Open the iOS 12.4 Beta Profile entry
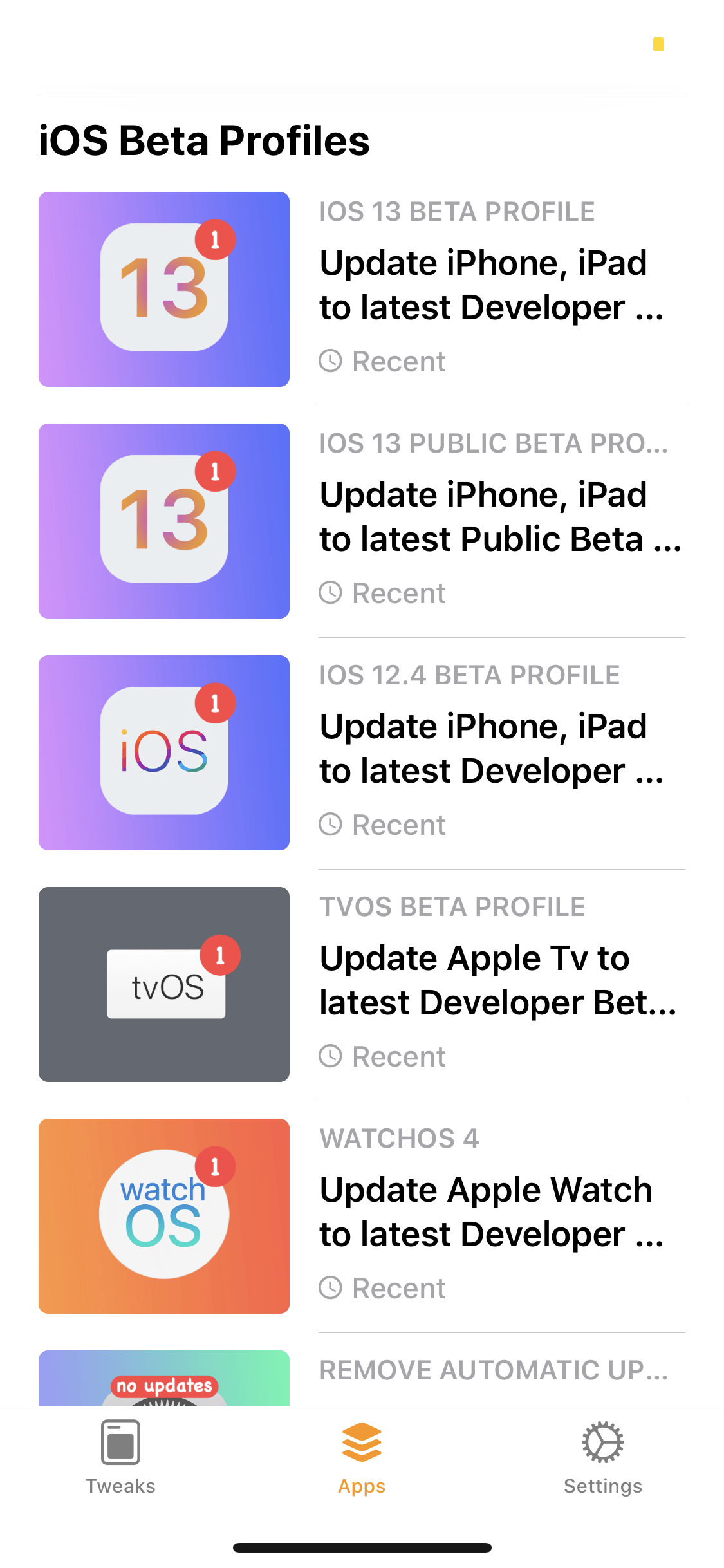This screenshot has height=1568, width=724. pyautogui.click(x=362, y=753)
